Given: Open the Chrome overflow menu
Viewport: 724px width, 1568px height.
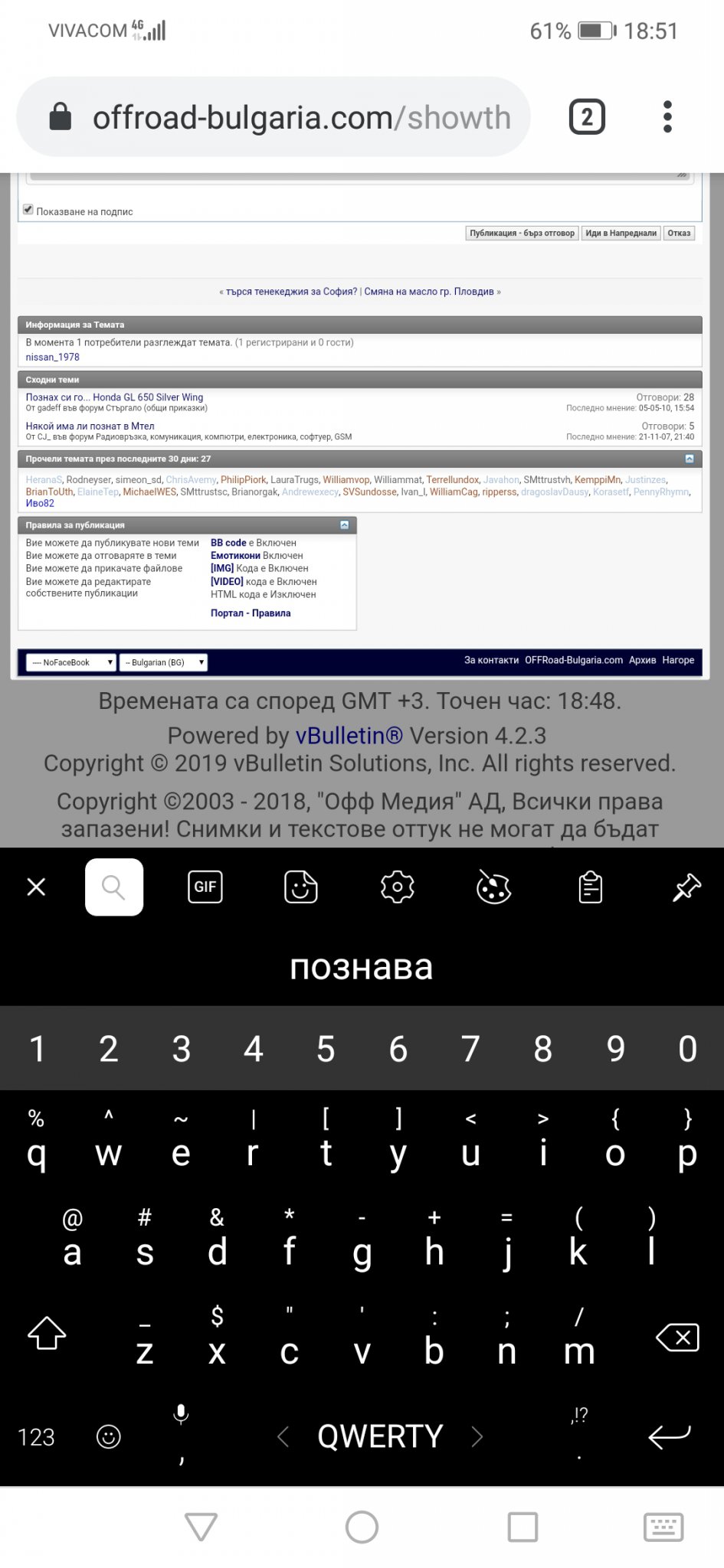Looking at the screenshot, I should pos(667,117).
